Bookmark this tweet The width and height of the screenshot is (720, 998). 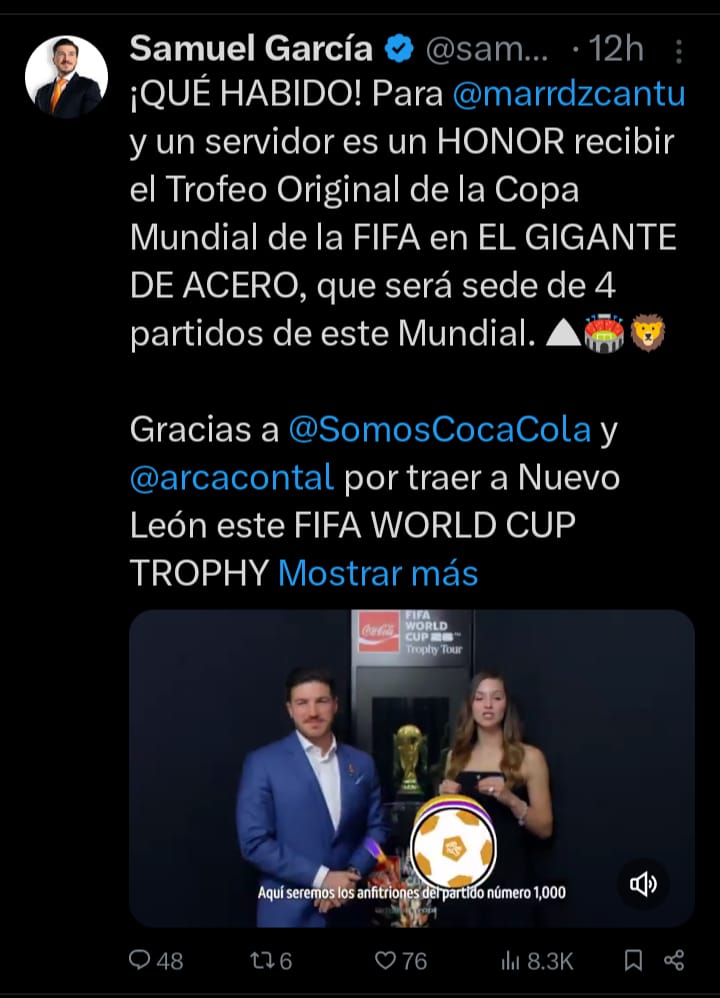click(x=633, y=961)
